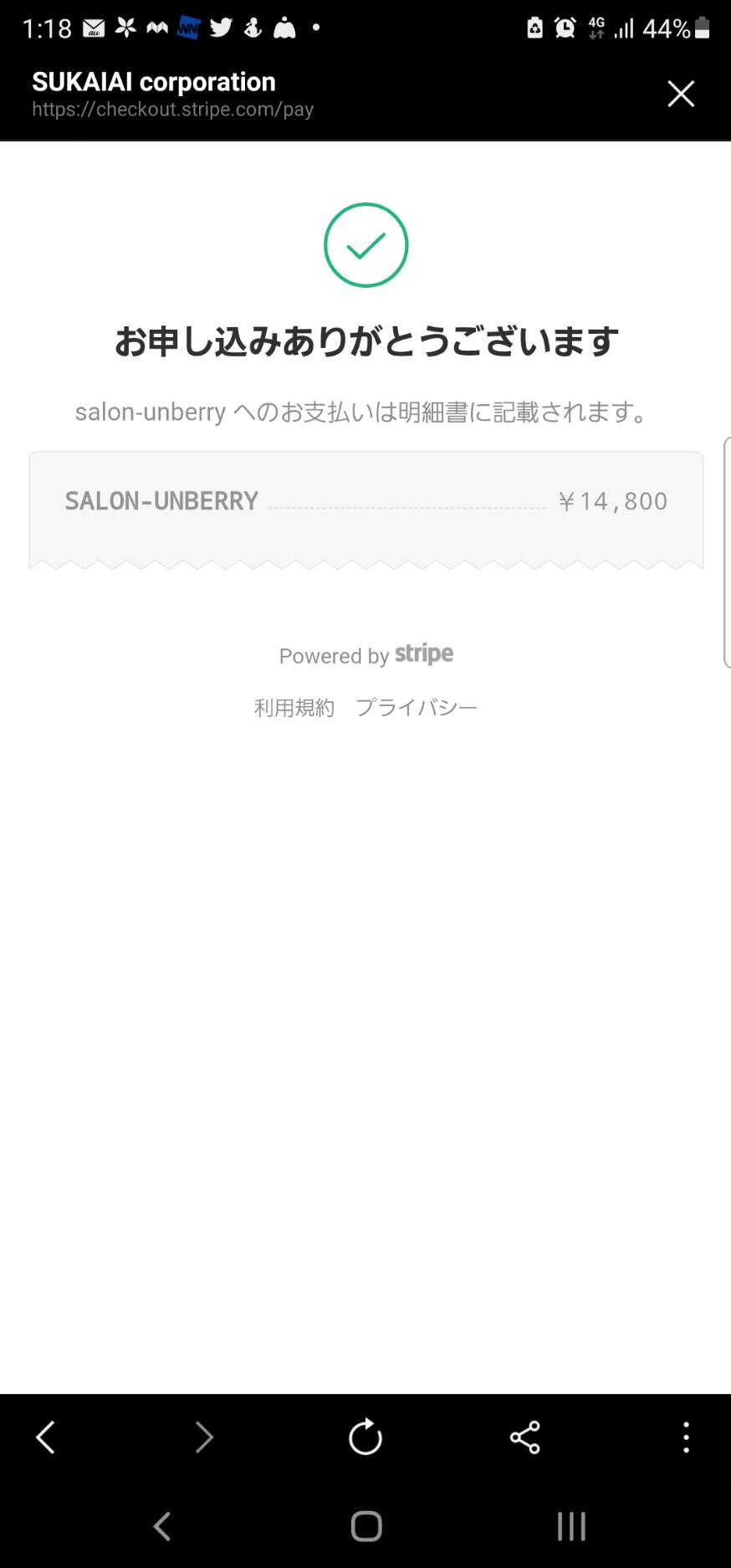The image size is (731, 1568).
Task: Reload the checkout page
Action: [365, 1437]
